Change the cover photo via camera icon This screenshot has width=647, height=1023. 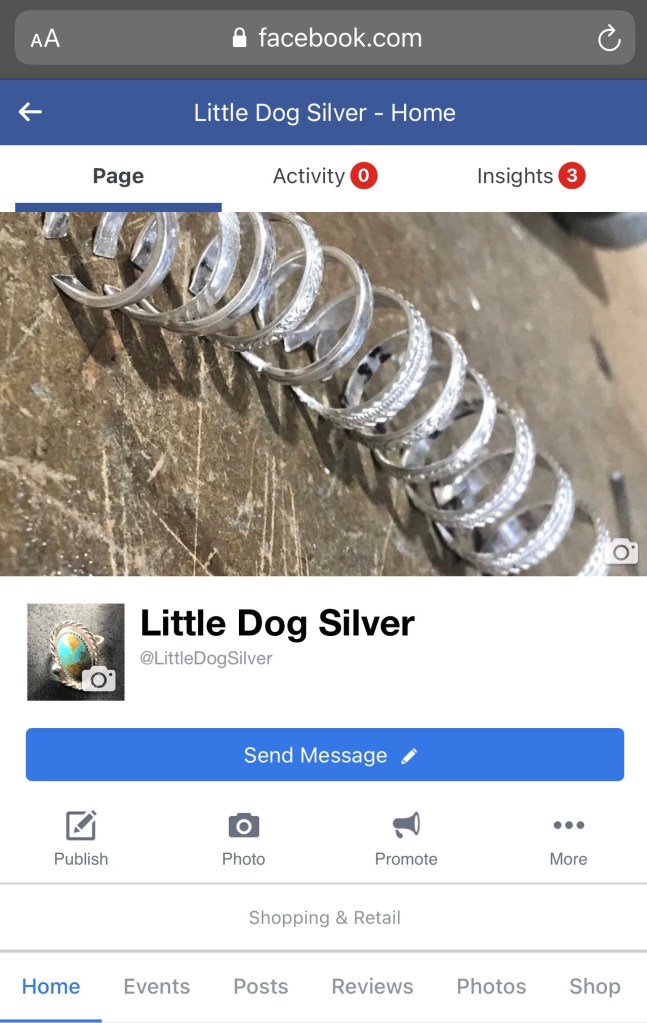(621, 551)
